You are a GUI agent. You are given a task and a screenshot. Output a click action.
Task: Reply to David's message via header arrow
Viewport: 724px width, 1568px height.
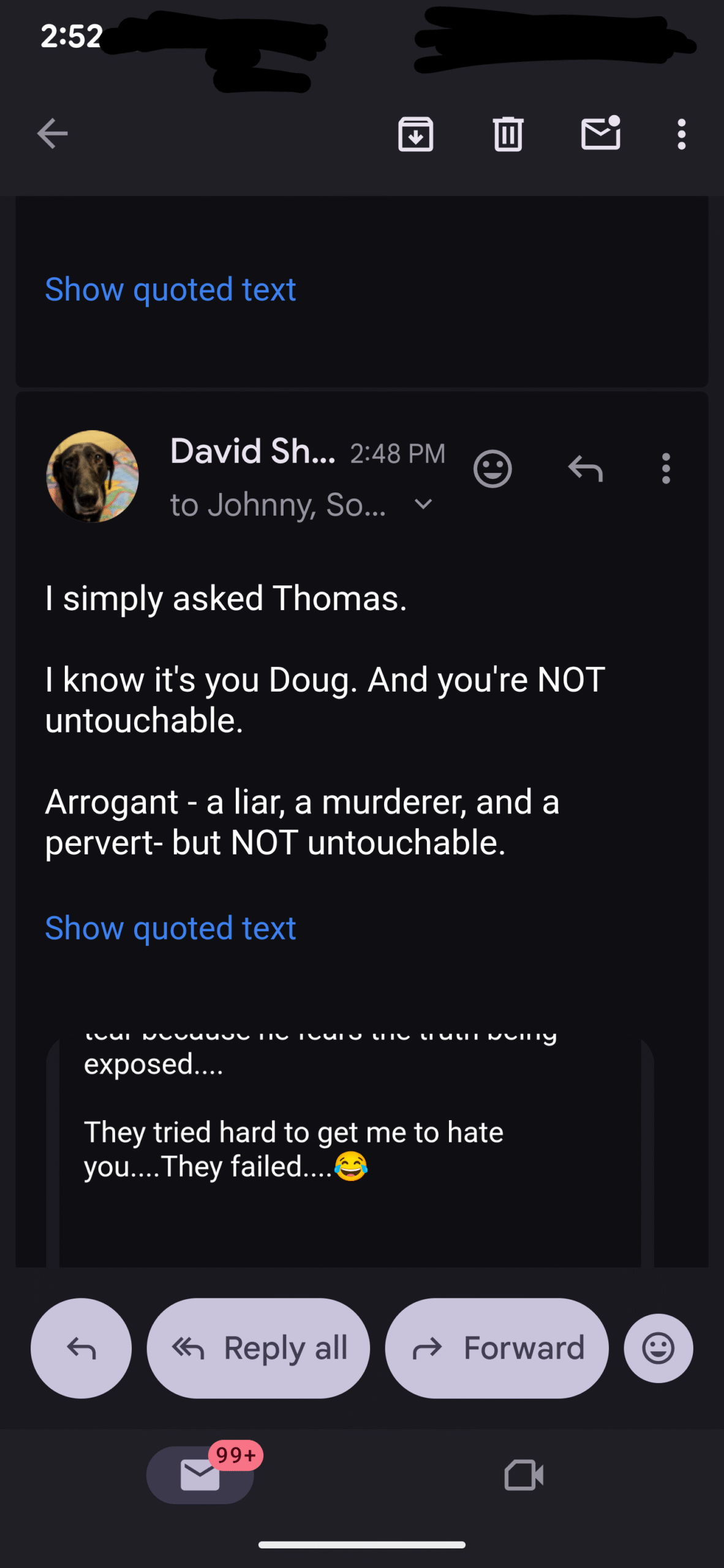coord(585,469)
